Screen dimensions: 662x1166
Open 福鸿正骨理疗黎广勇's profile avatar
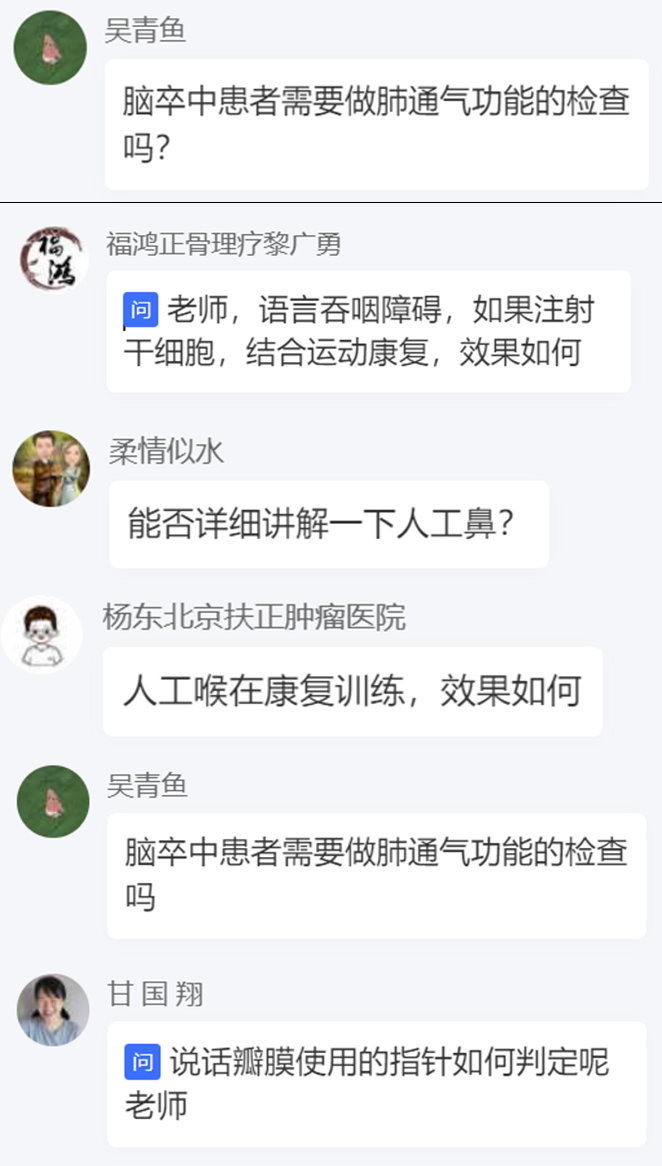click(53, 261)
